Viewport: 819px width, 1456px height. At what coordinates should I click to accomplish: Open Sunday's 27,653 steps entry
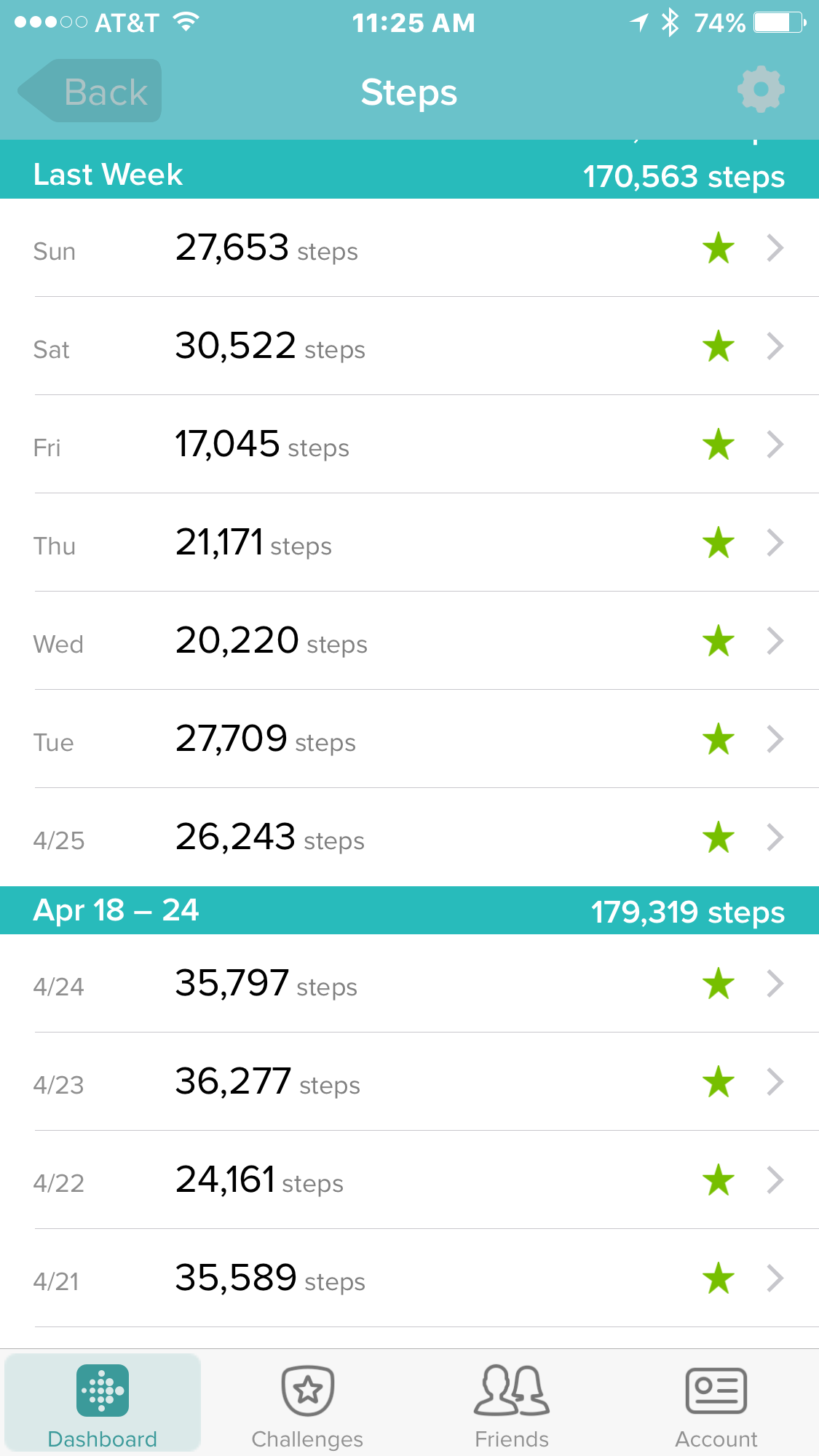(x=409, y=248)
